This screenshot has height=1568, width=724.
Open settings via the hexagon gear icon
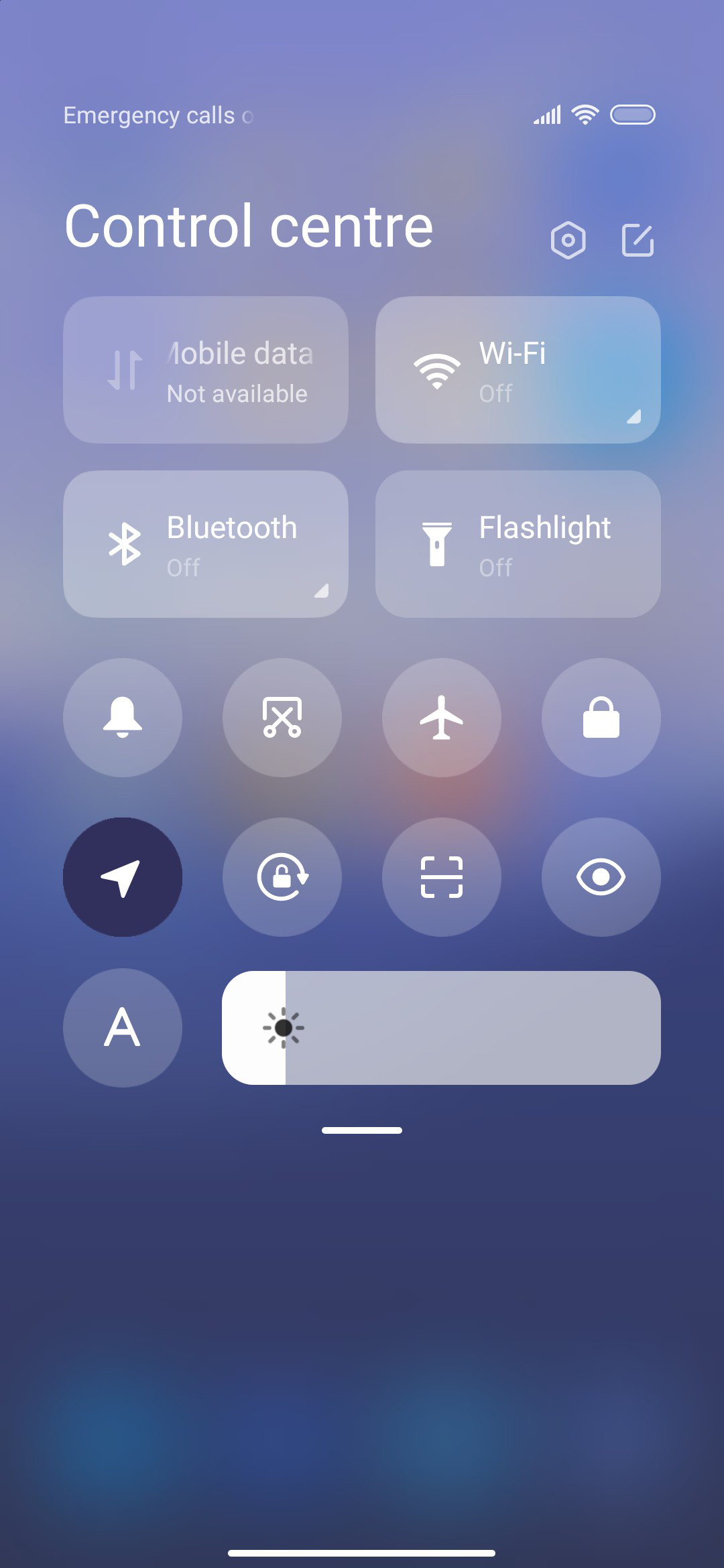[568, 240]
